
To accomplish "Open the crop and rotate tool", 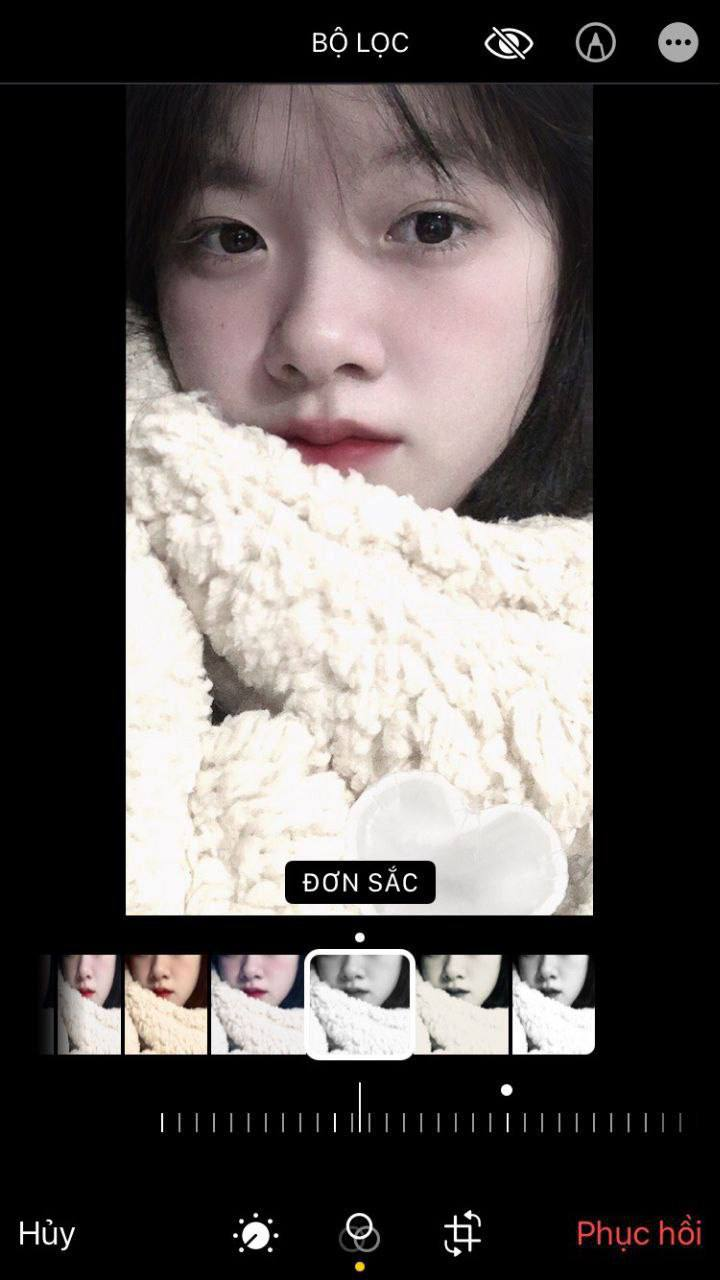I will click(x=463, y=1233).
